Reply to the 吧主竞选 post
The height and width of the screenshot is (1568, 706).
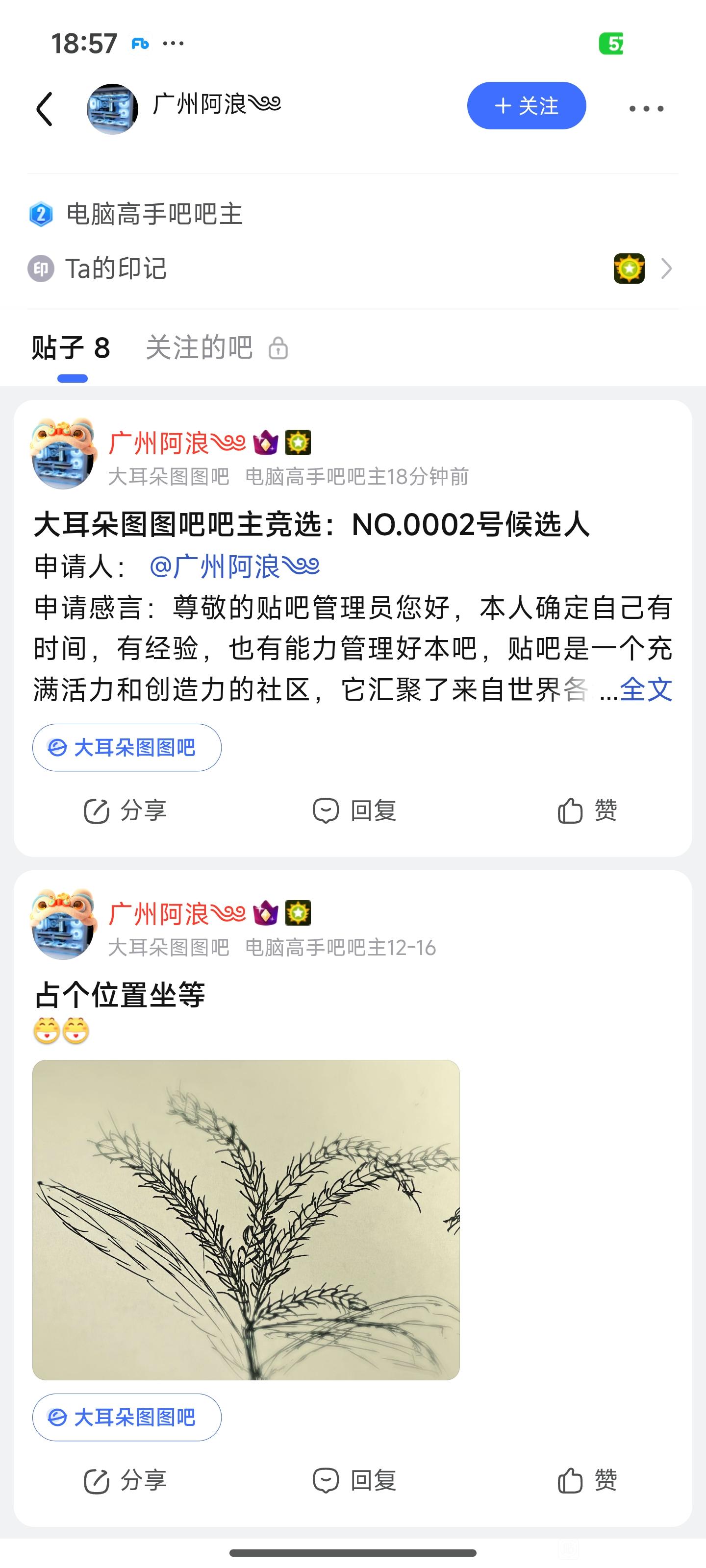354,811
